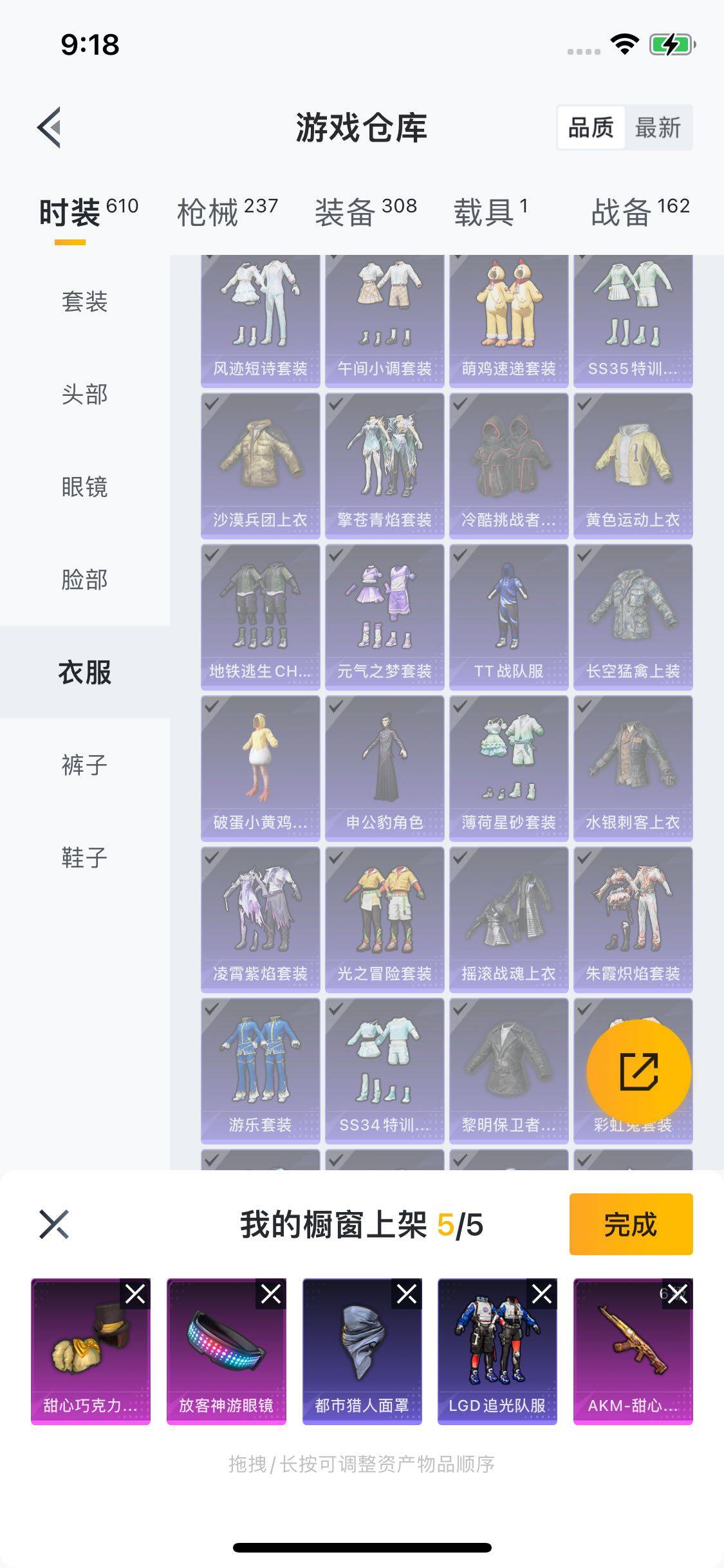Sort by 品质

(591, 127)
